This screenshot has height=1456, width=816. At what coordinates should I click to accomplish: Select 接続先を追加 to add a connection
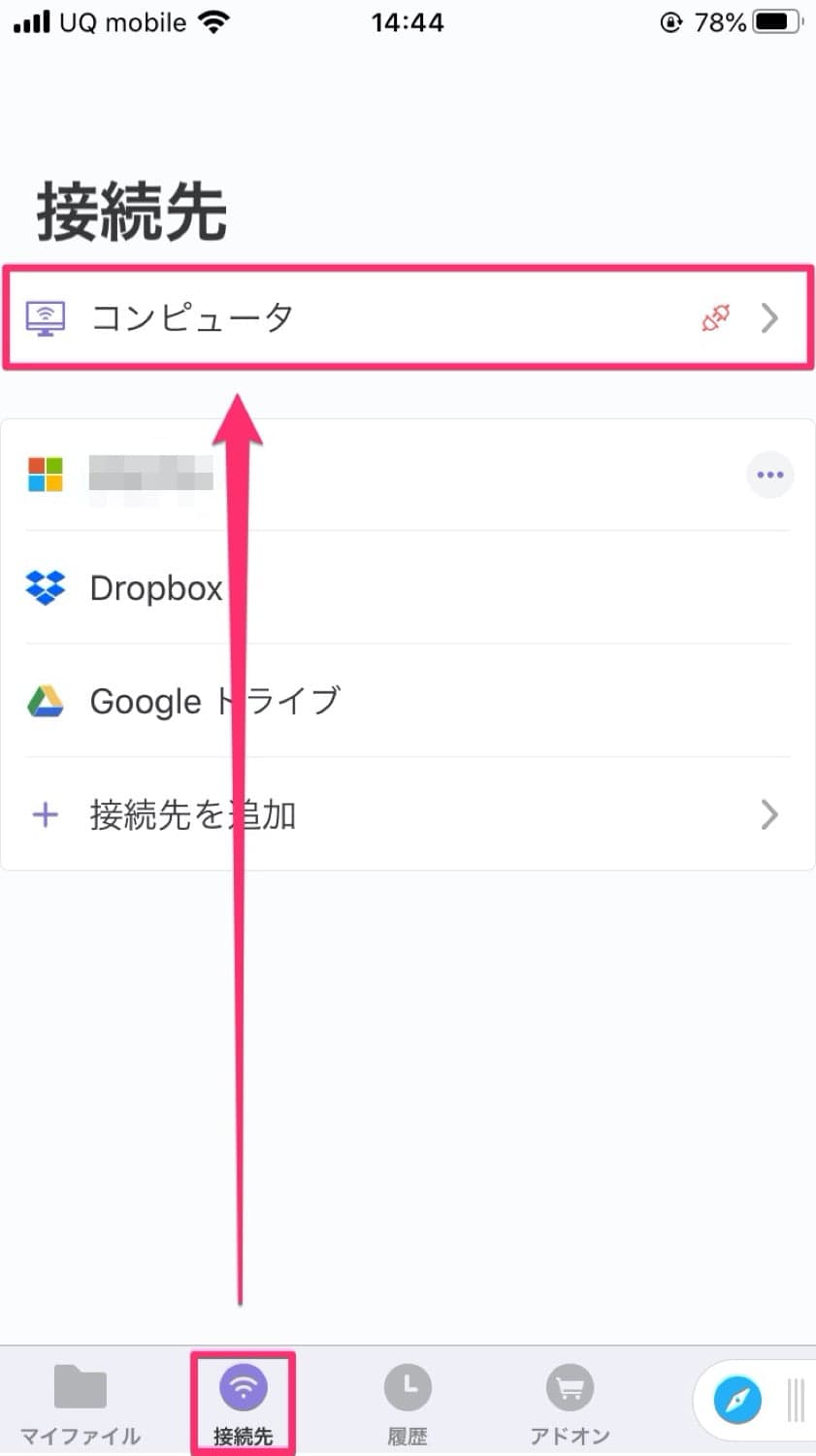408,814
